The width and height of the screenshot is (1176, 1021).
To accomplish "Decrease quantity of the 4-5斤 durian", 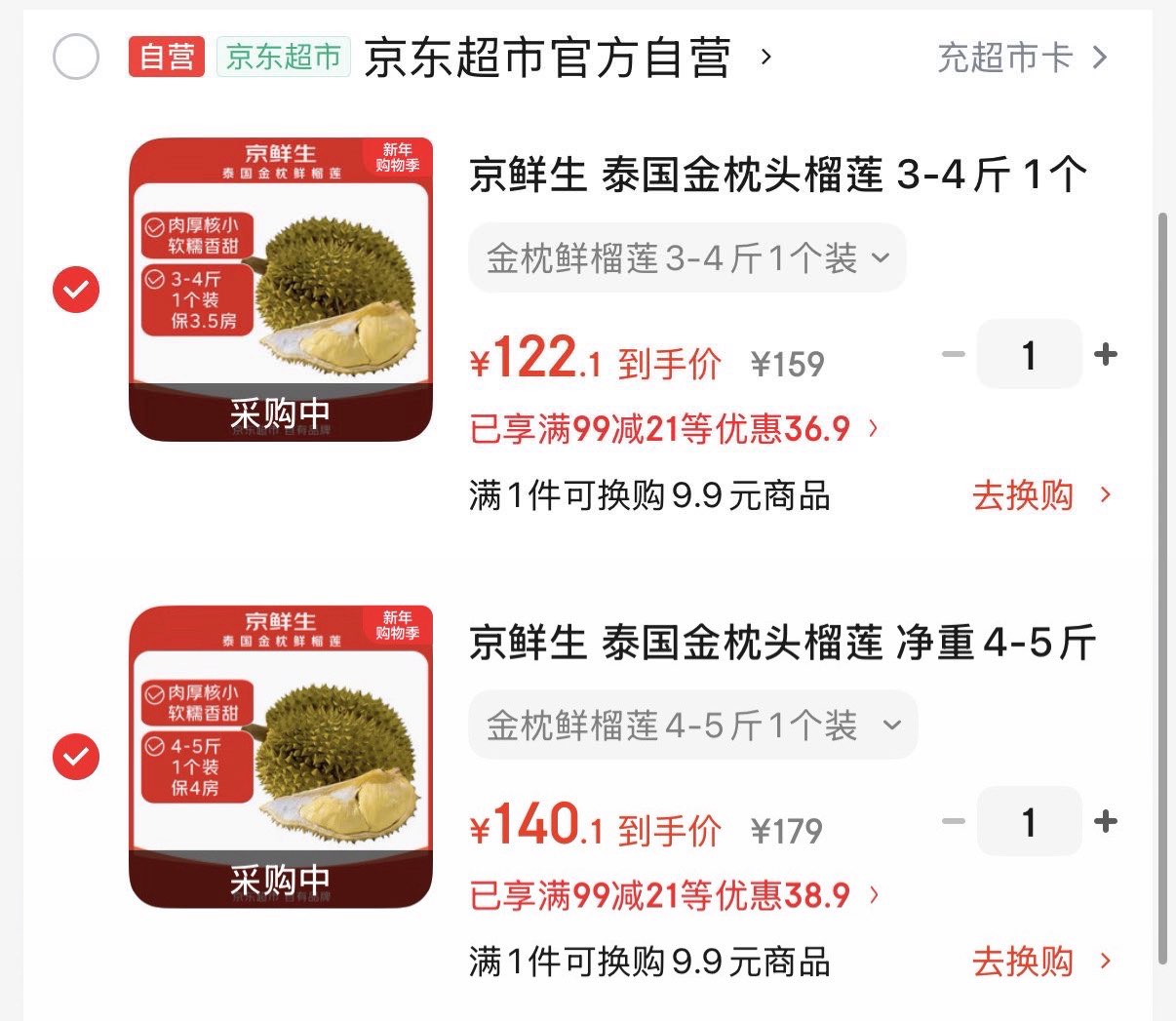I will coord(953,821).
